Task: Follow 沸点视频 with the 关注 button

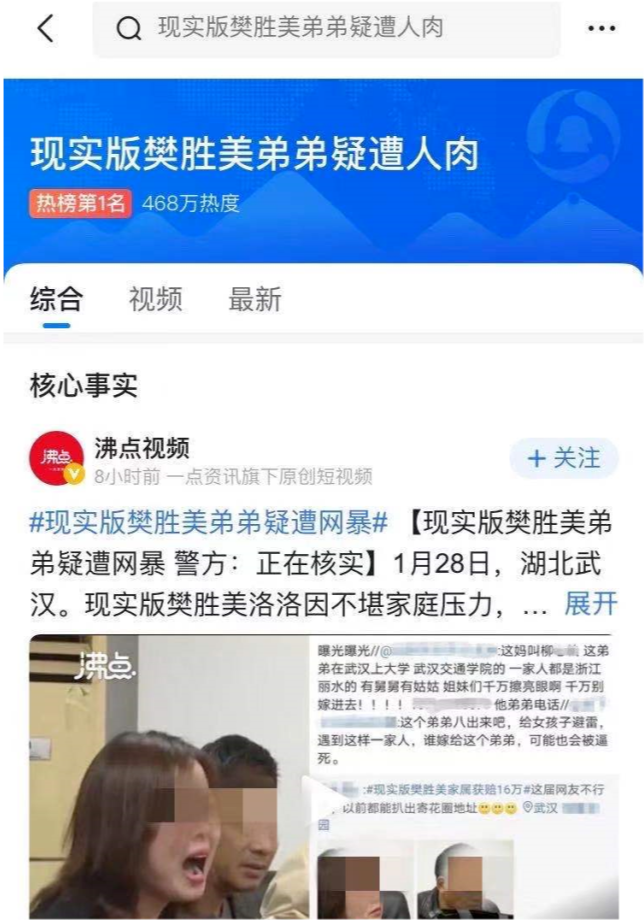Action: pyautogui.click(x=563, y=458)
